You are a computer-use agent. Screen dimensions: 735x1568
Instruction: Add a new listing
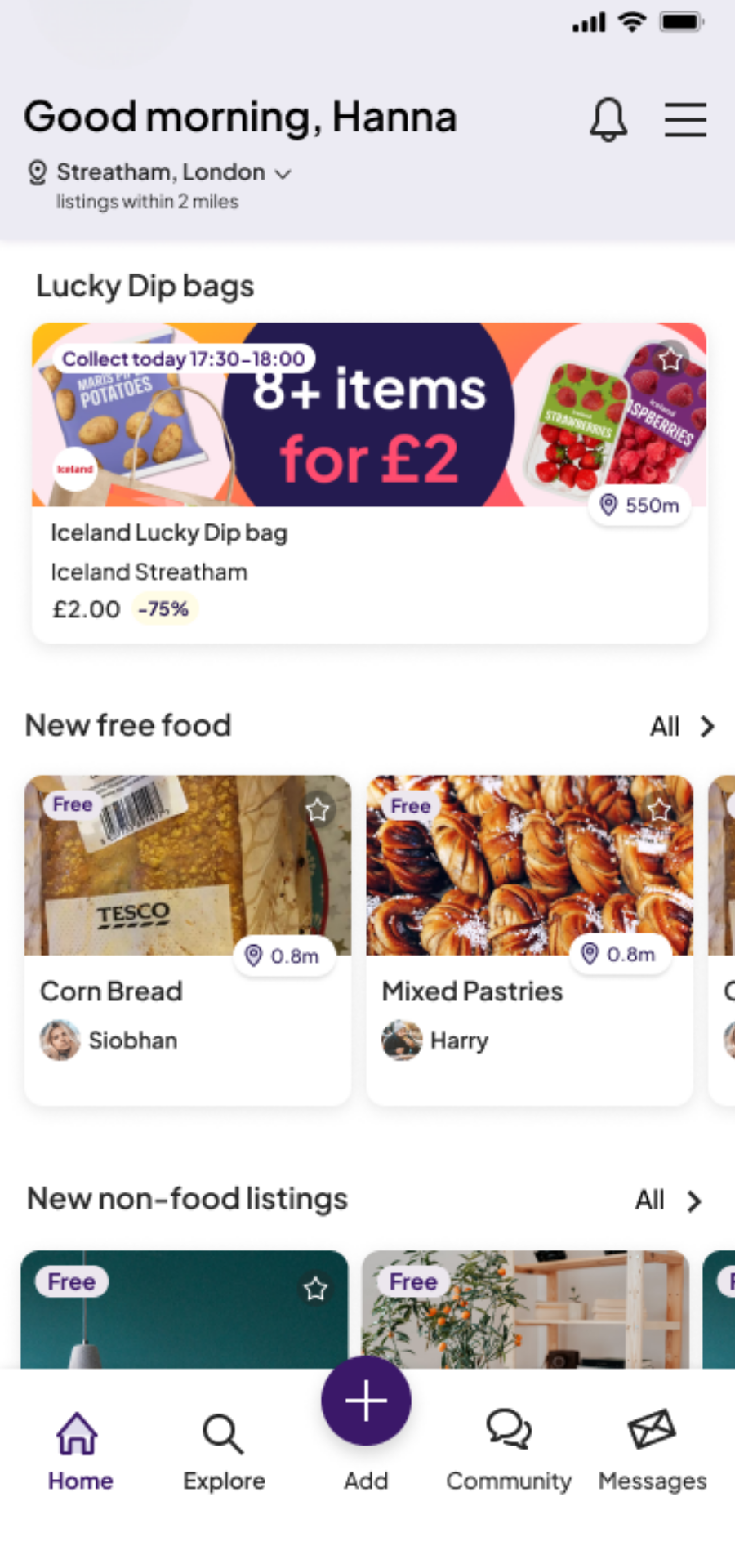click(x=366, y=1402)
